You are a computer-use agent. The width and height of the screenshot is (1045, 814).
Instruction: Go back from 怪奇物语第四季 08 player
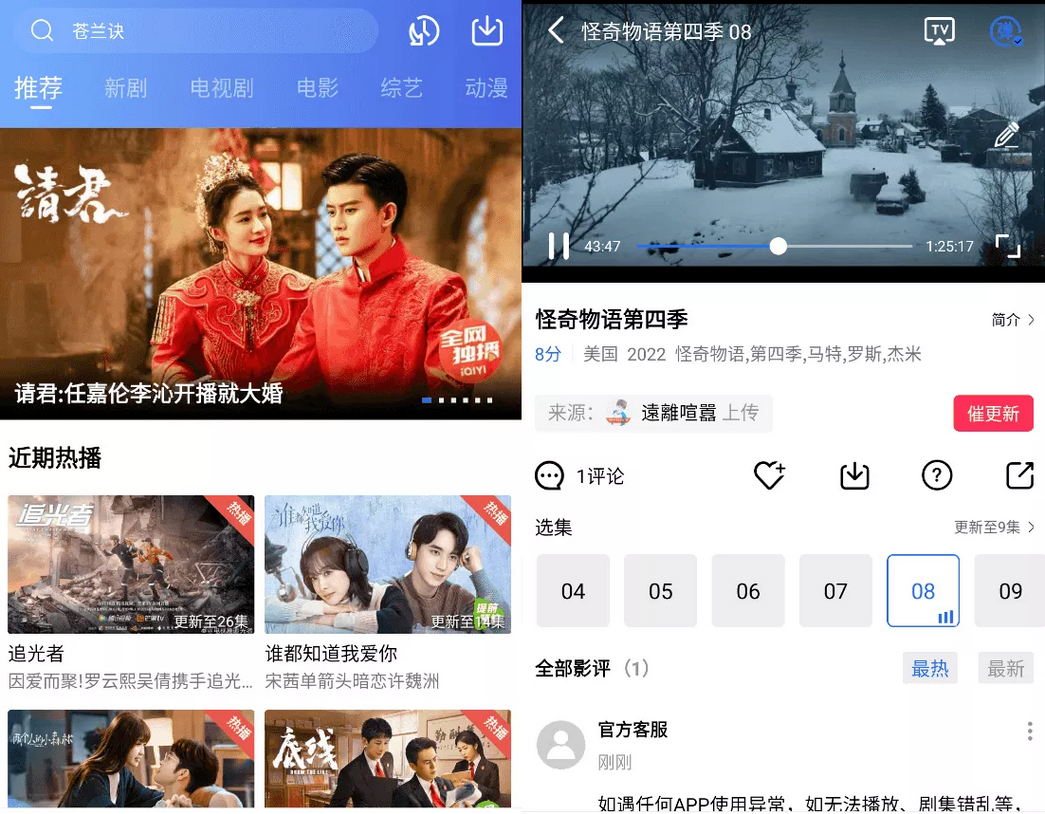pyautogui.click(x=556, y=31)
